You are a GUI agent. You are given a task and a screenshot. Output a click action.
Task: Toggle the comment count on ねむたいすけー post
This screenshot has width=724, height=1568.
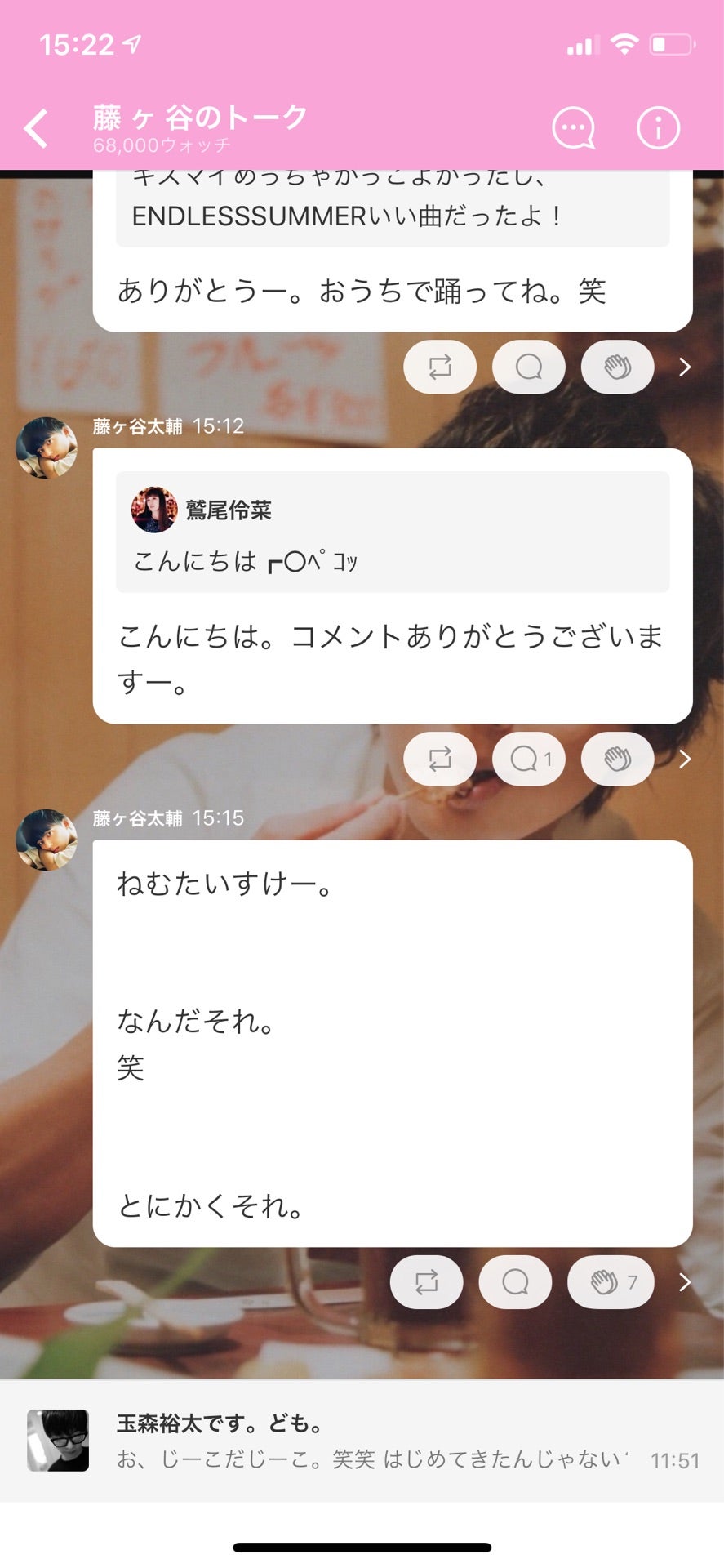click(x=516, y=1282)
